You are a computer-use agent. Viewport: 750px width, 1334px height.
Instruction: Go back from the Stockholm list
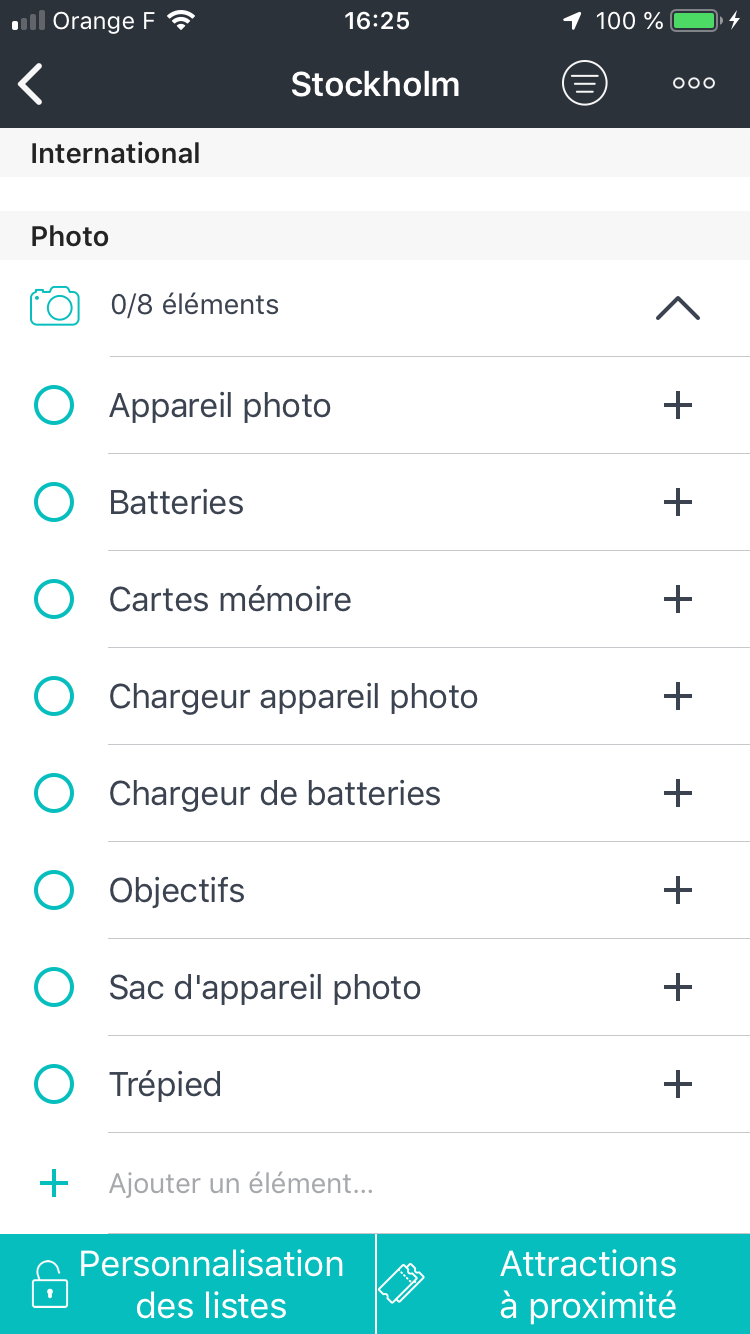click(31, 84)
